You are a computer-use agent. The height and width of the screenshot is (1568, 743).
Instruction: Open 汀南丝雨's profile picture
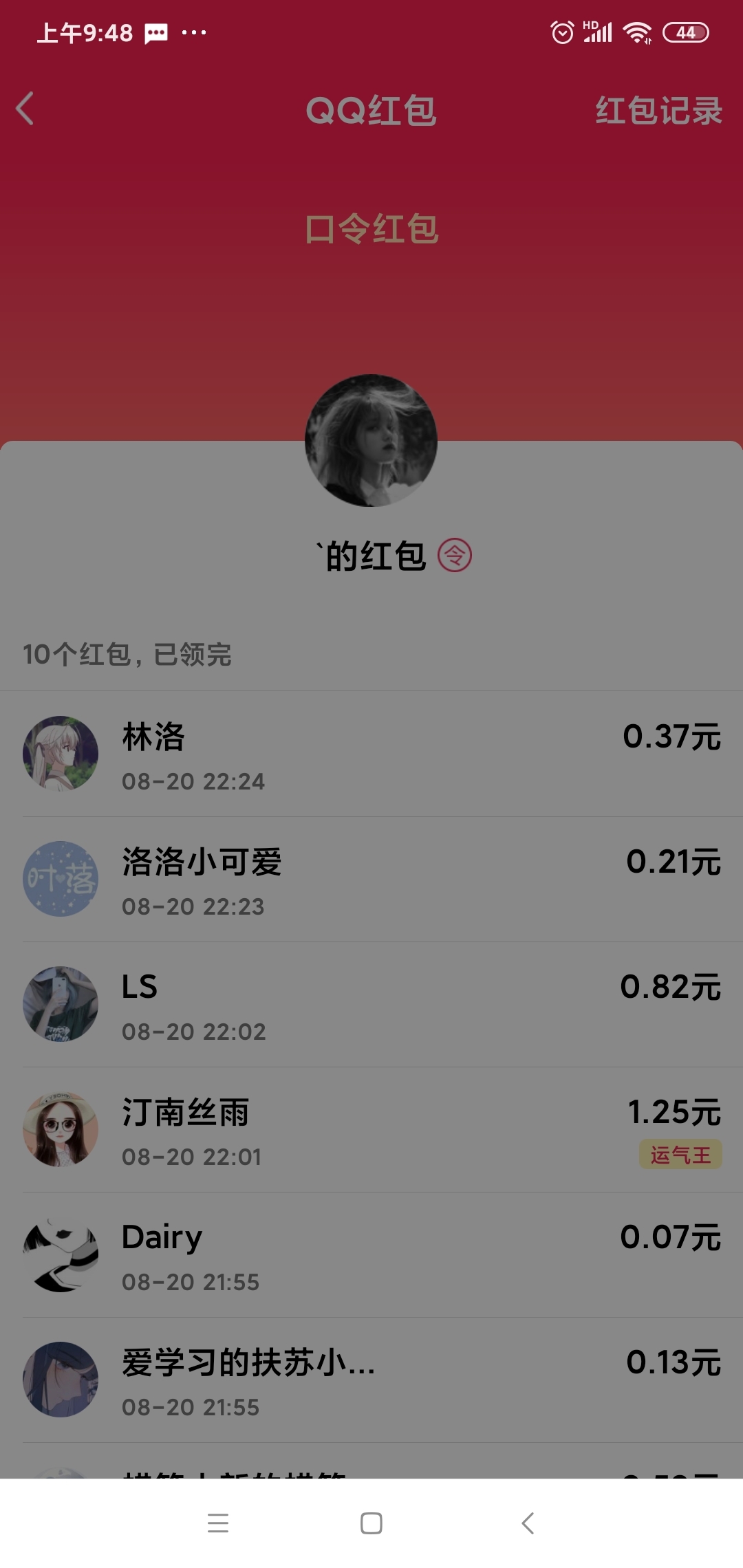pyautogui.click(x=61, y=1129)
